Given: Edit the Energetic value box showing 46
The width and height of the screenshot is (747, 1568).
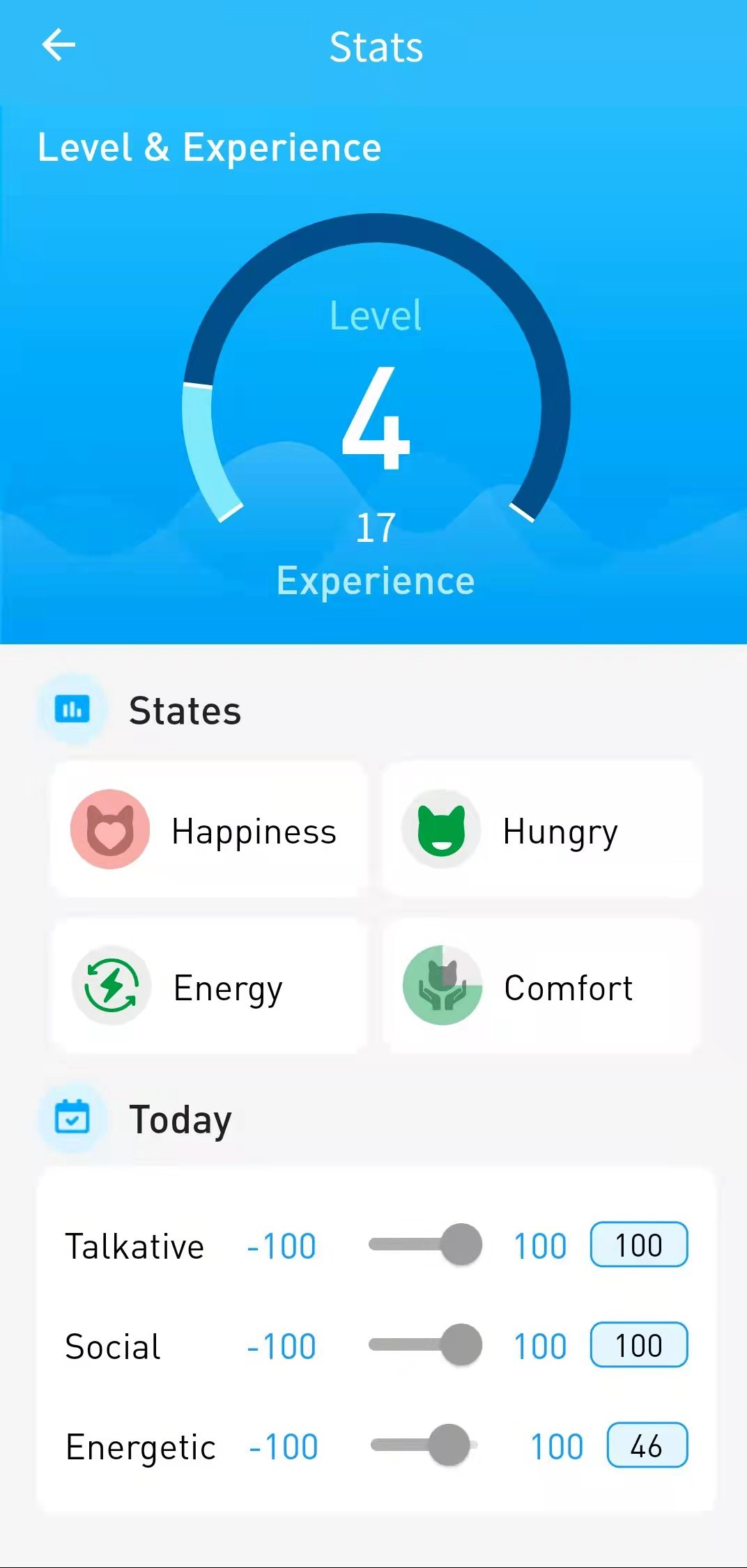Looking at the screenshot, I should (647, 1445).
